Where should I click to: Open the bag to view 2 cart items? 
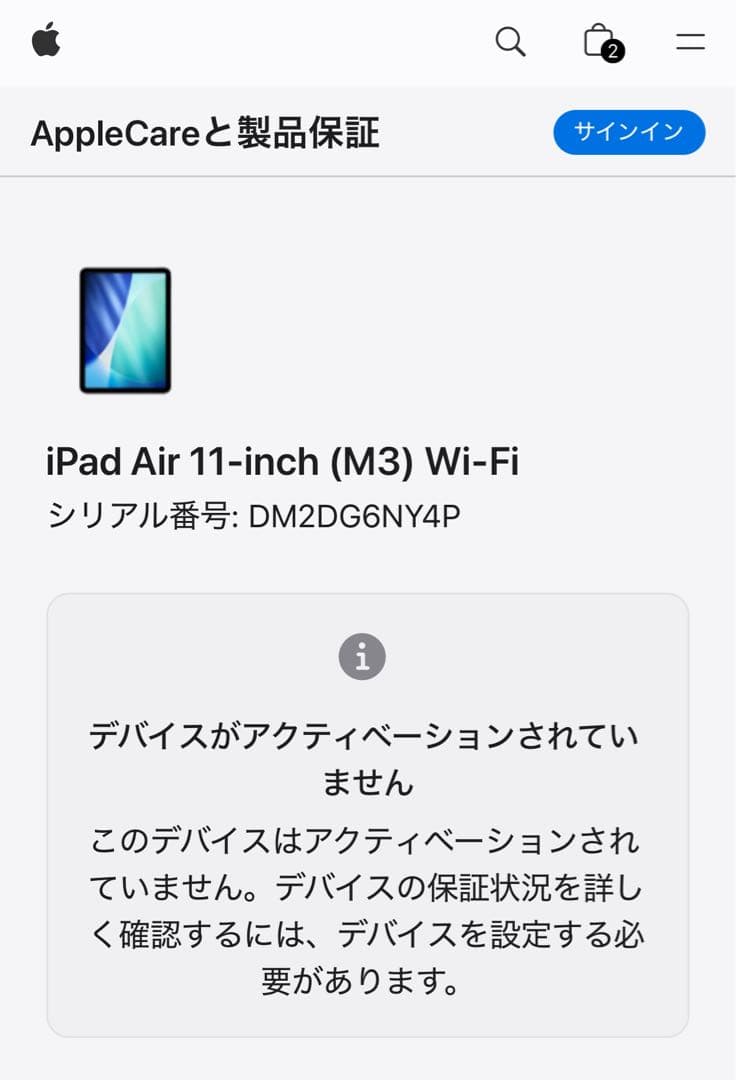pos(598,42)
